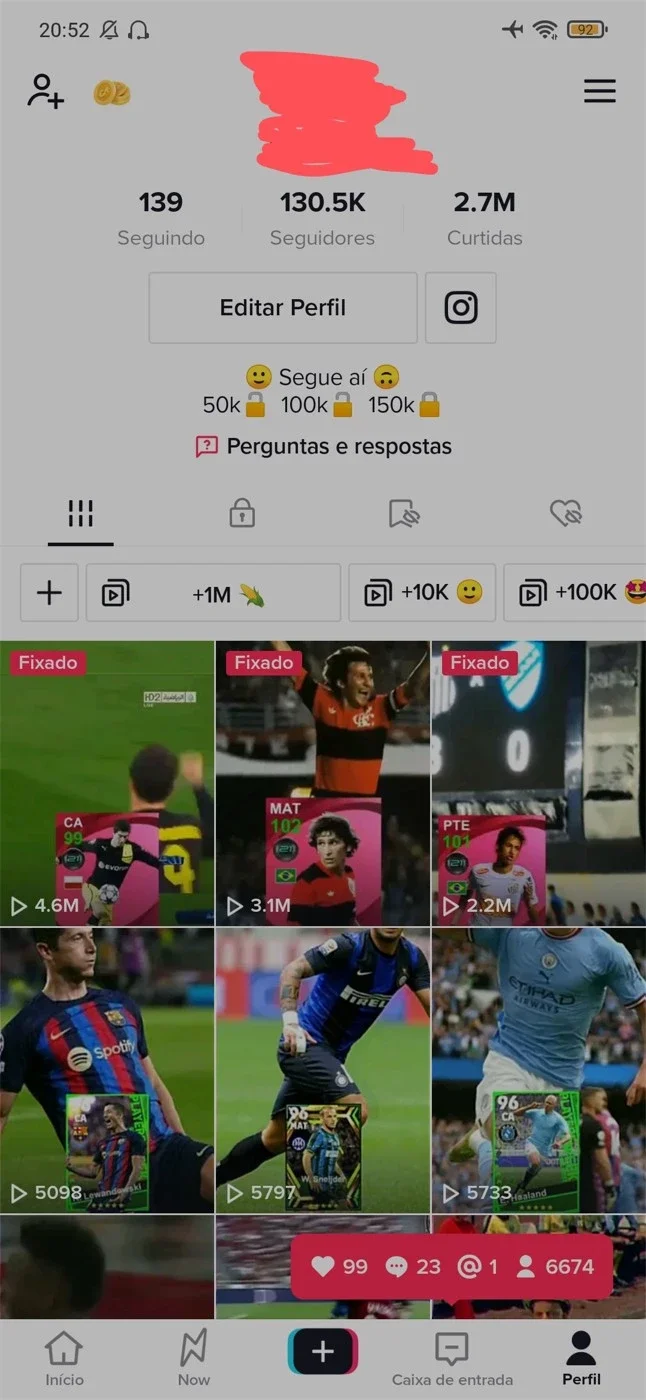Viewport: 646px width, 1400px height.
Task: Open pinned video with 4.6M views
Action: (x=107, y=783)
